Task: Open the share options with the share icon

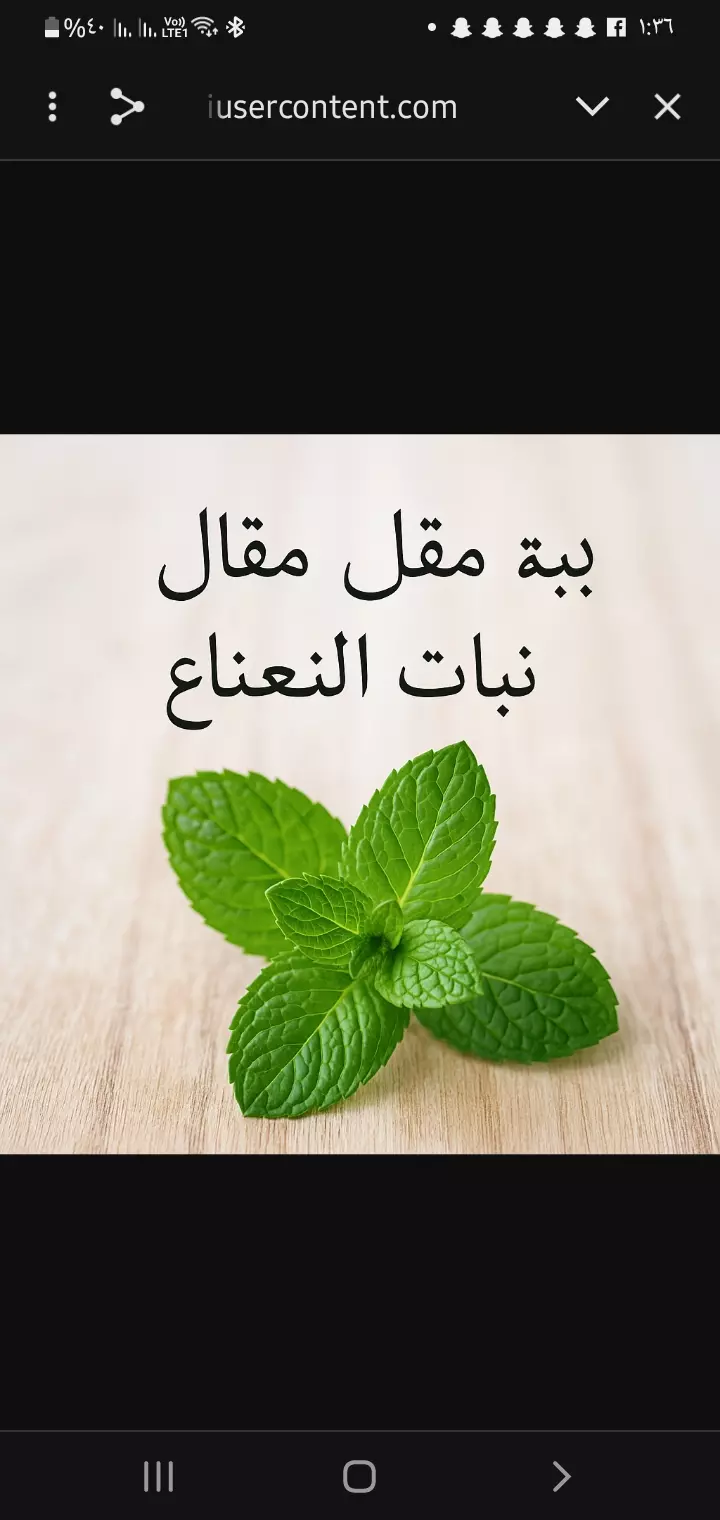Action: click(125, 107)
